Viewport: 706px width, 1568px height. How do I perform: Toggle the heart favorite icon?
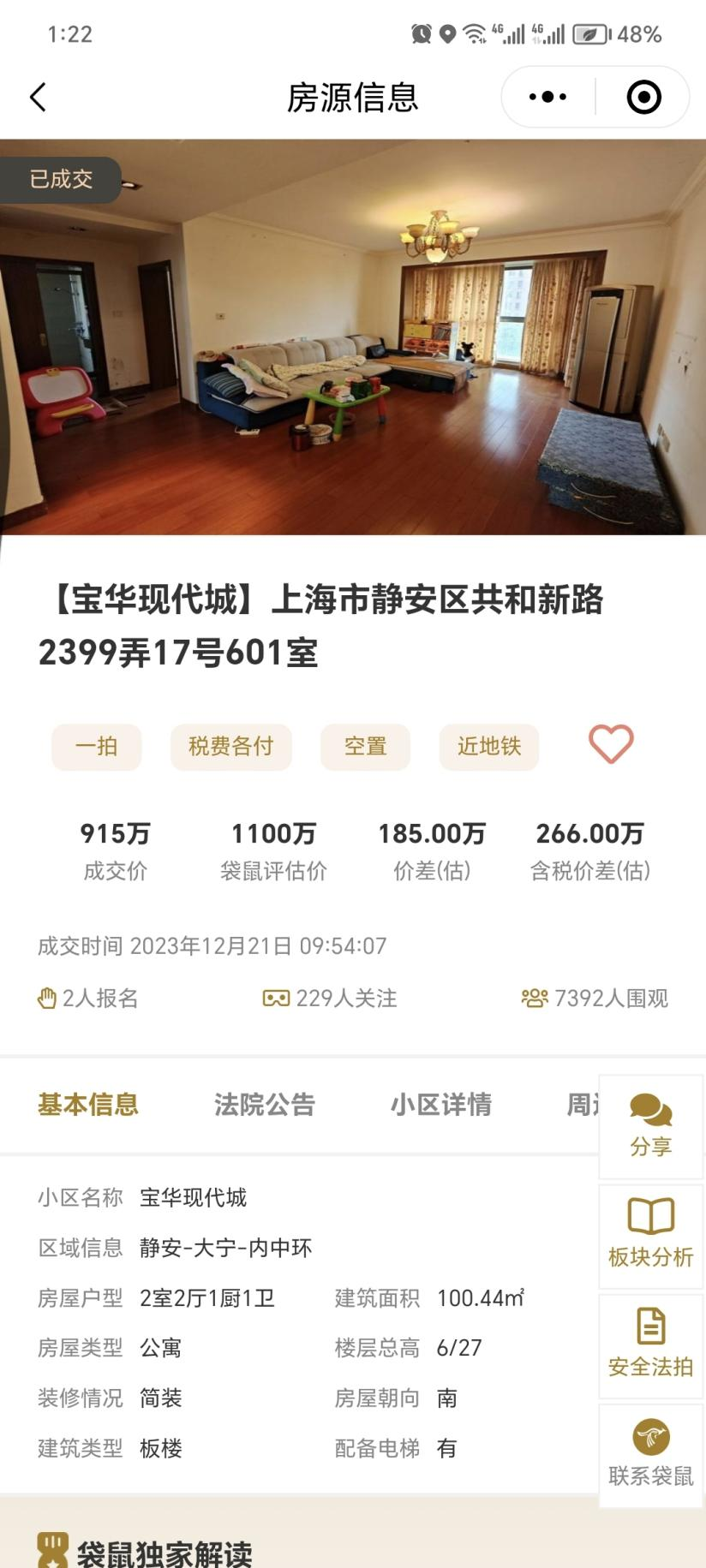tap(609, 744)
